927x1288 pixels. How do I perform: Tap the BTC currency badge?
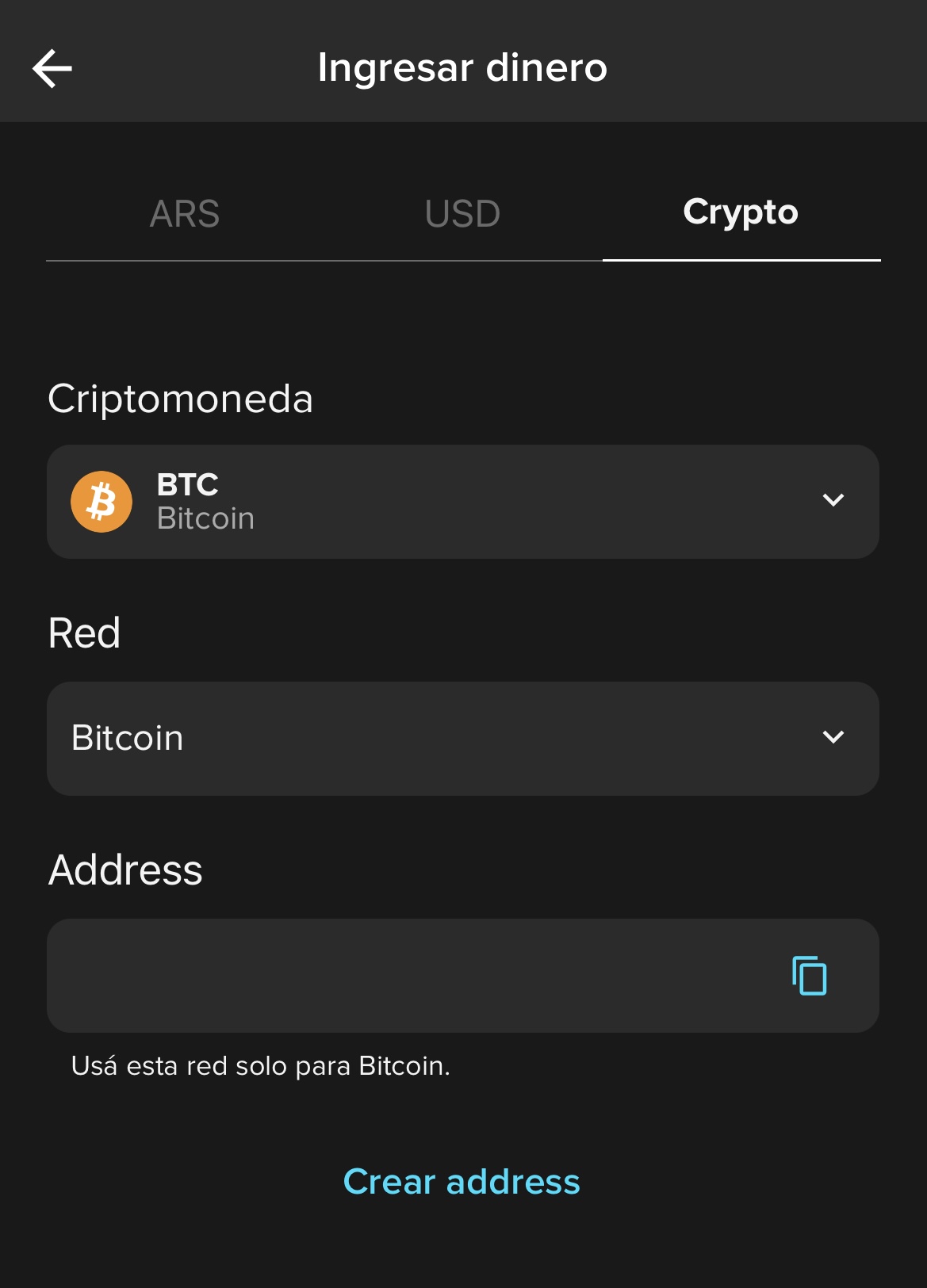(187, 483)
